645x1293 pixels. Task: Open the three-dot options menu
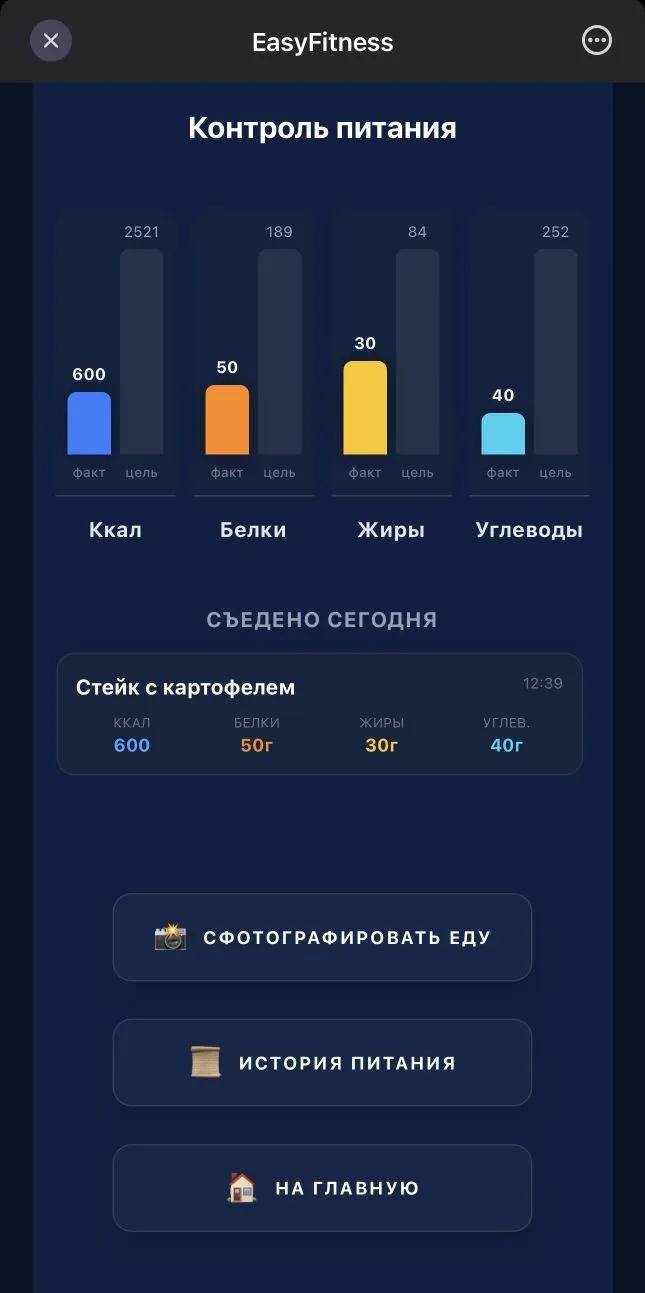tap(596, 41)
